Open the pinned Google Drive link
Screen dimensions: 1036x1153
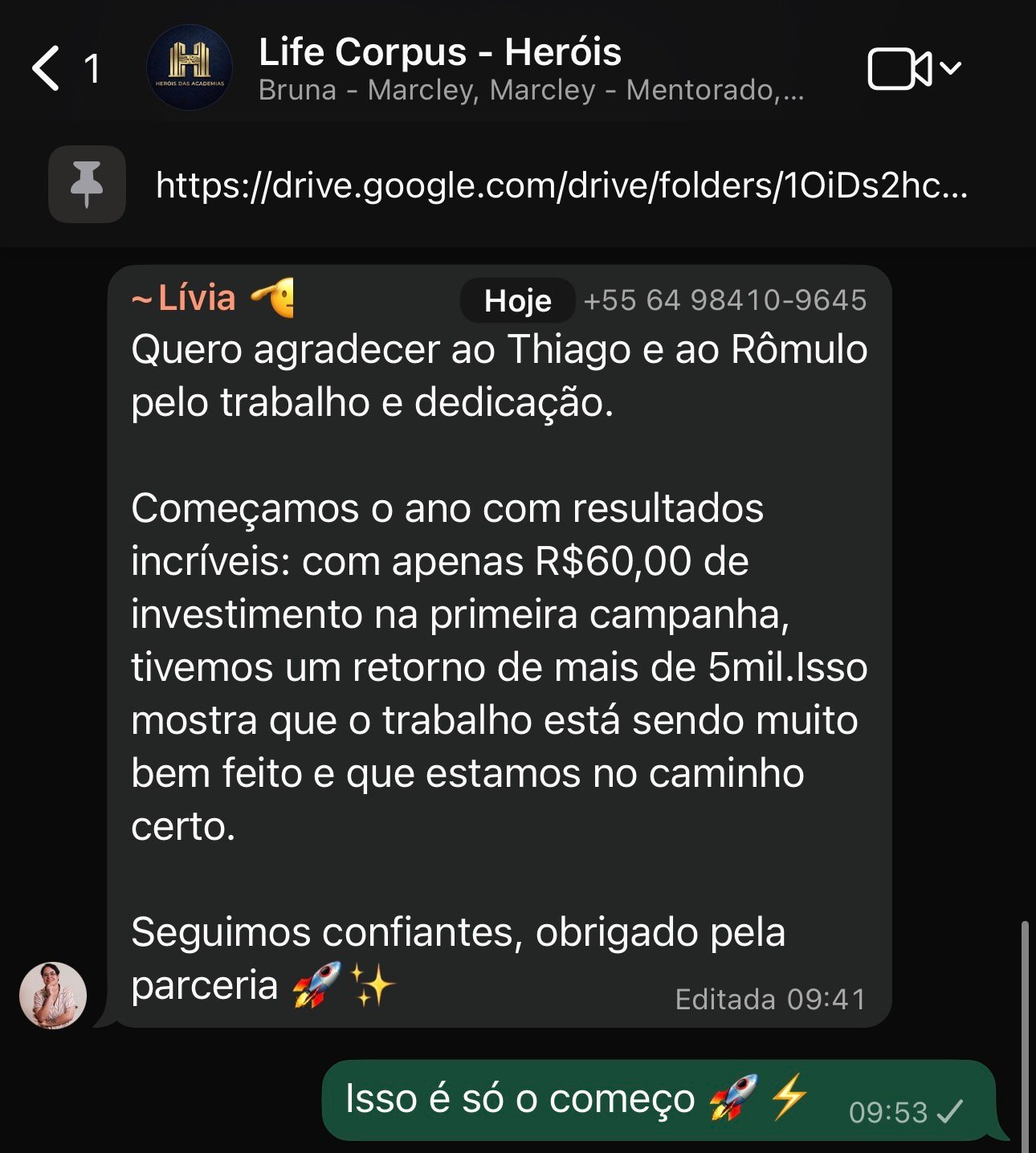[x=561, y=185]
